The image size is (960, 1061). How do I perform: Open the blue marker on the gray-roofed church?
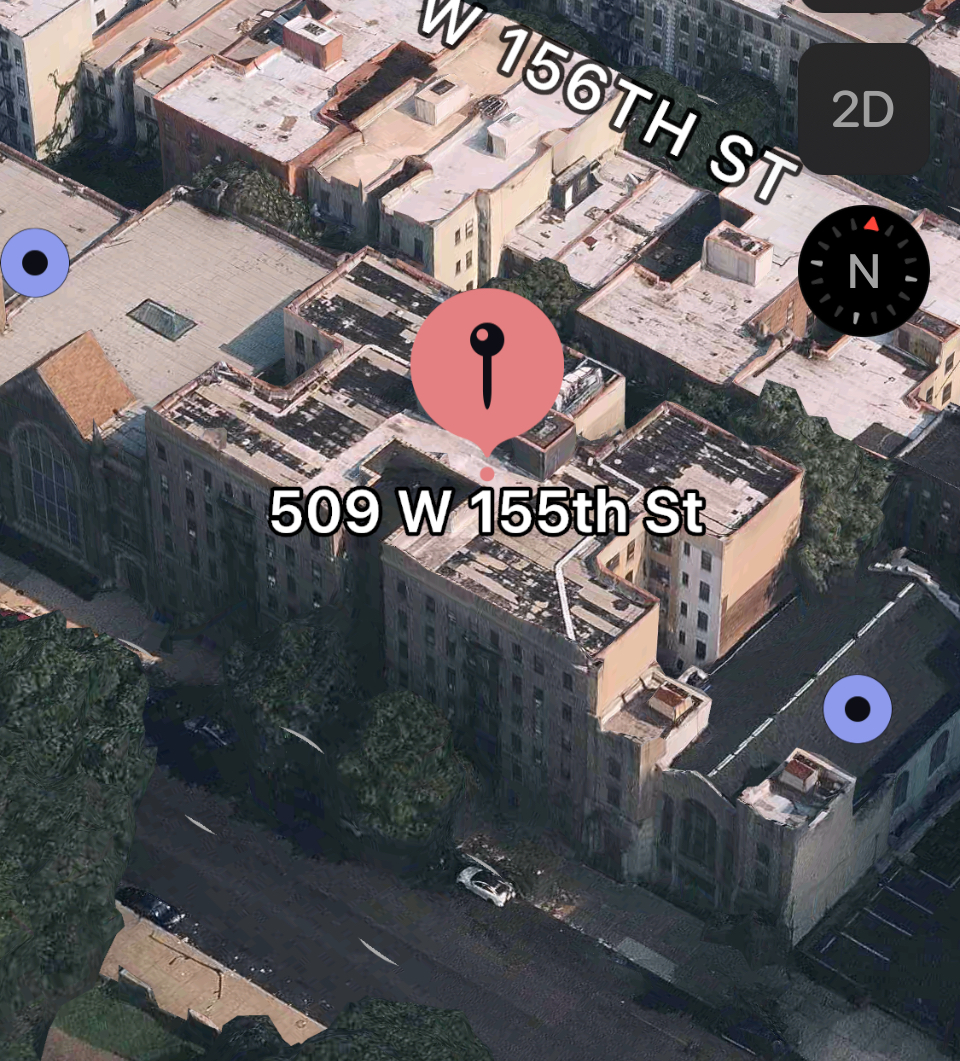pyautogui.click(x=35, y=263)
